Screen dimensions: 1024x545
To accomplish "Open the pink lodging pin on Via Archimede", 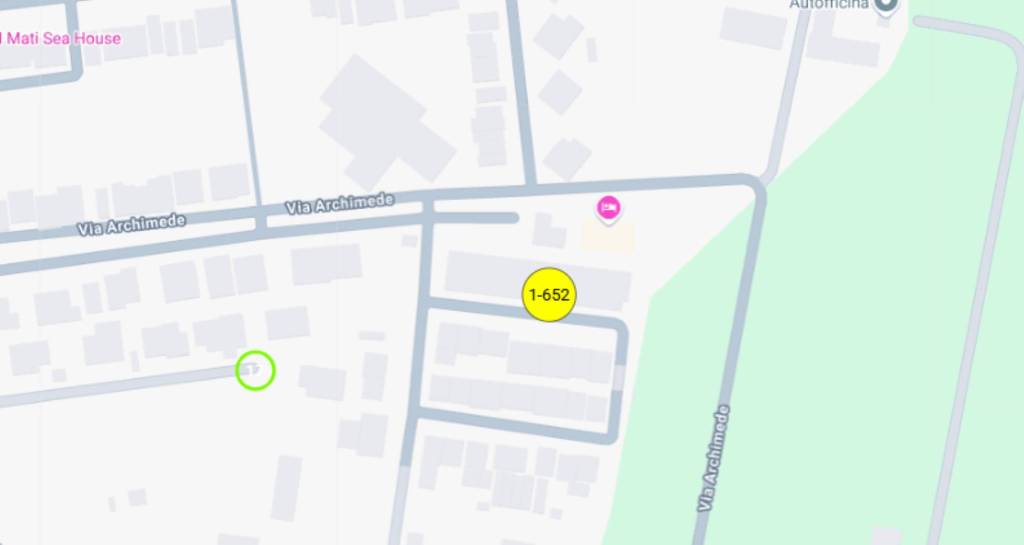I will pyautogui.click(x=608, y=208).
